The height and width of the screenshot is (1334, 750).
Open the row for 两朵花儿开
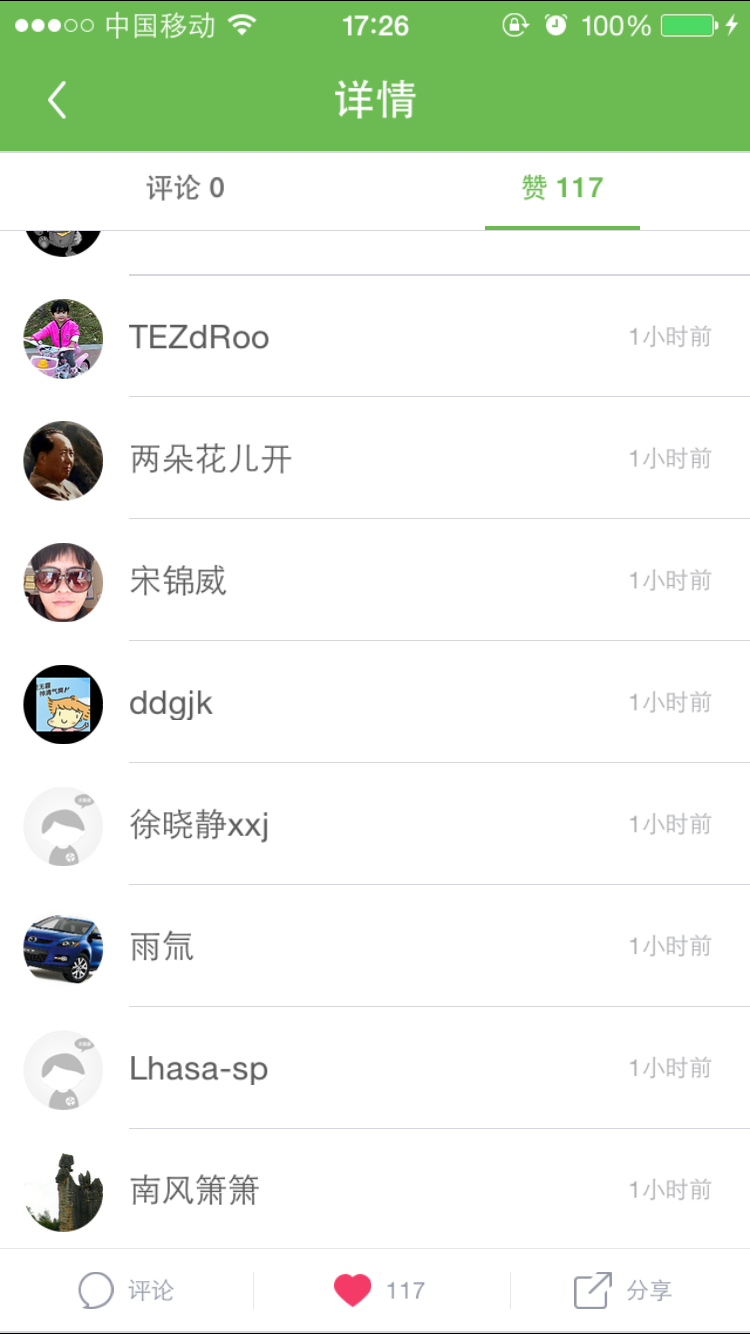pyautogui.click(x=375, y=459)
